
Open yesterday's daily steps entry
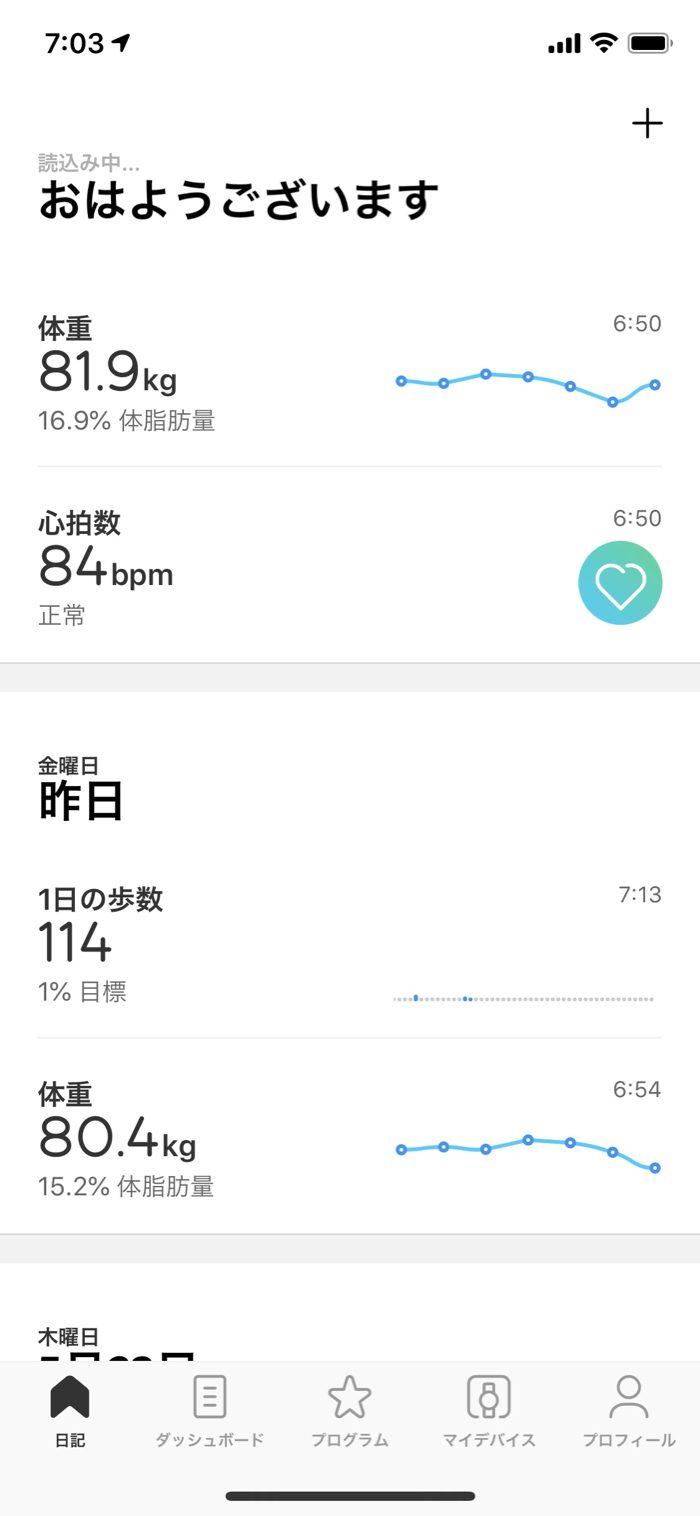click(x=350, y=946)
